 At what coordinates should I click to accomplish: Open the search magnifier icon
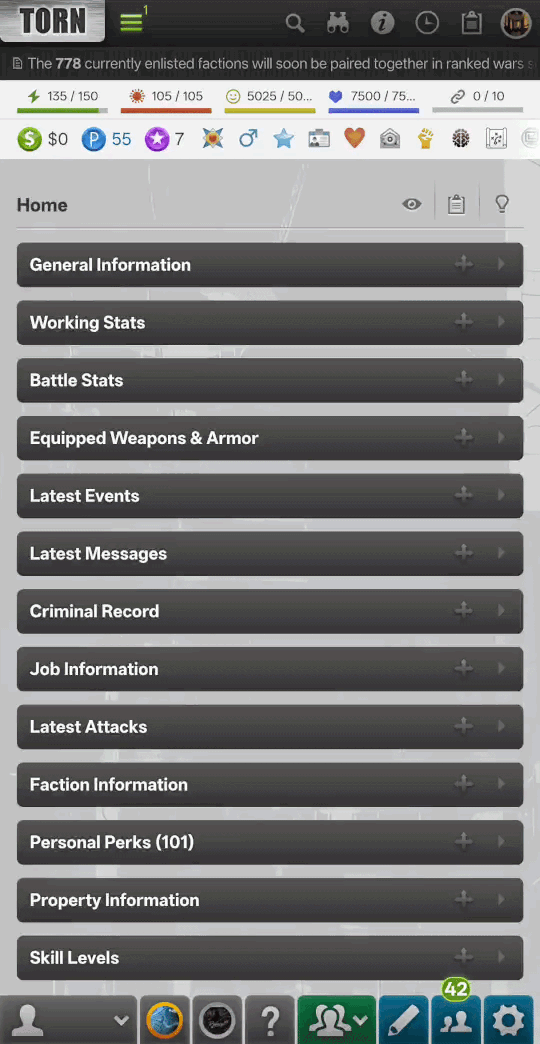tap(295, 23)
